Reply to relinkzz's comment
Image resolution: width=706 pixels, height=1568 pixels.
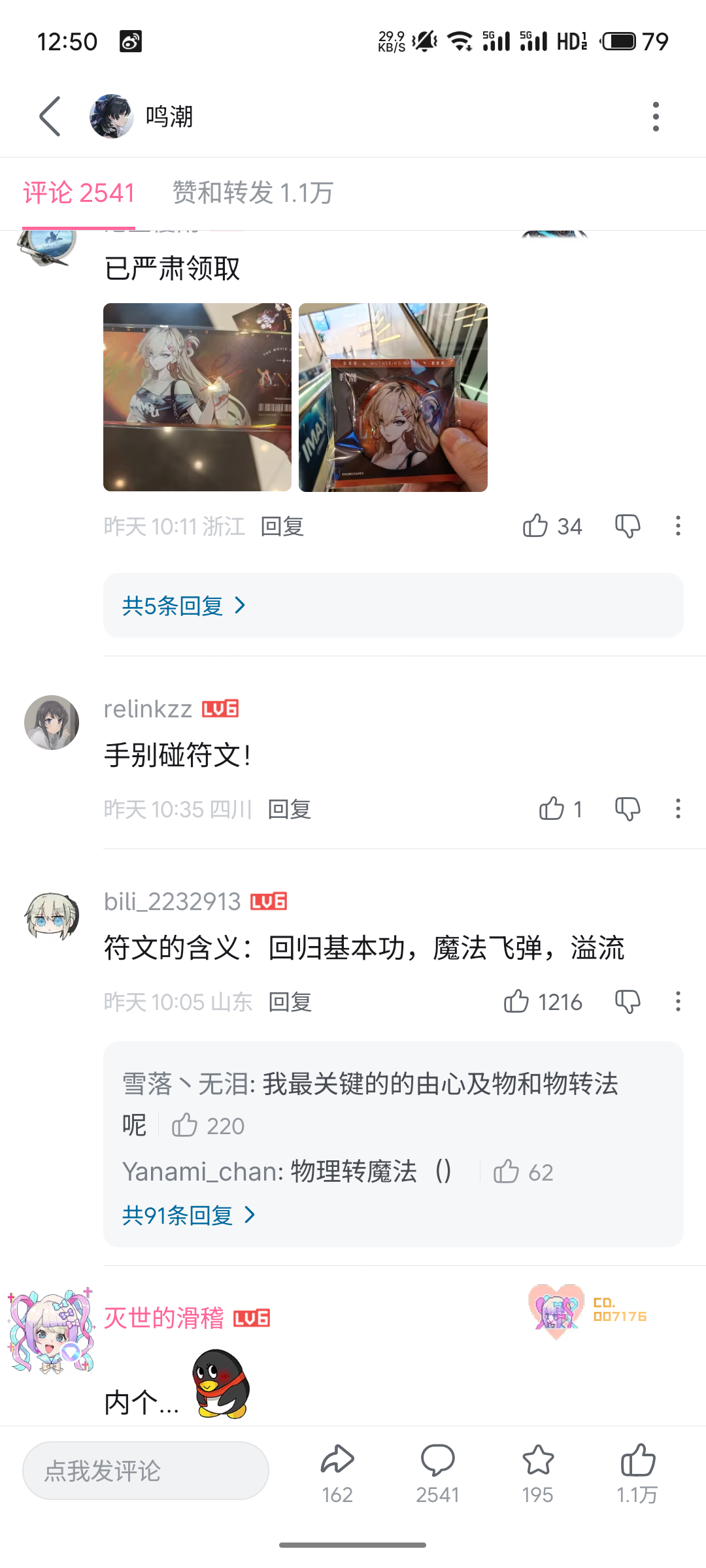[290, 809]
